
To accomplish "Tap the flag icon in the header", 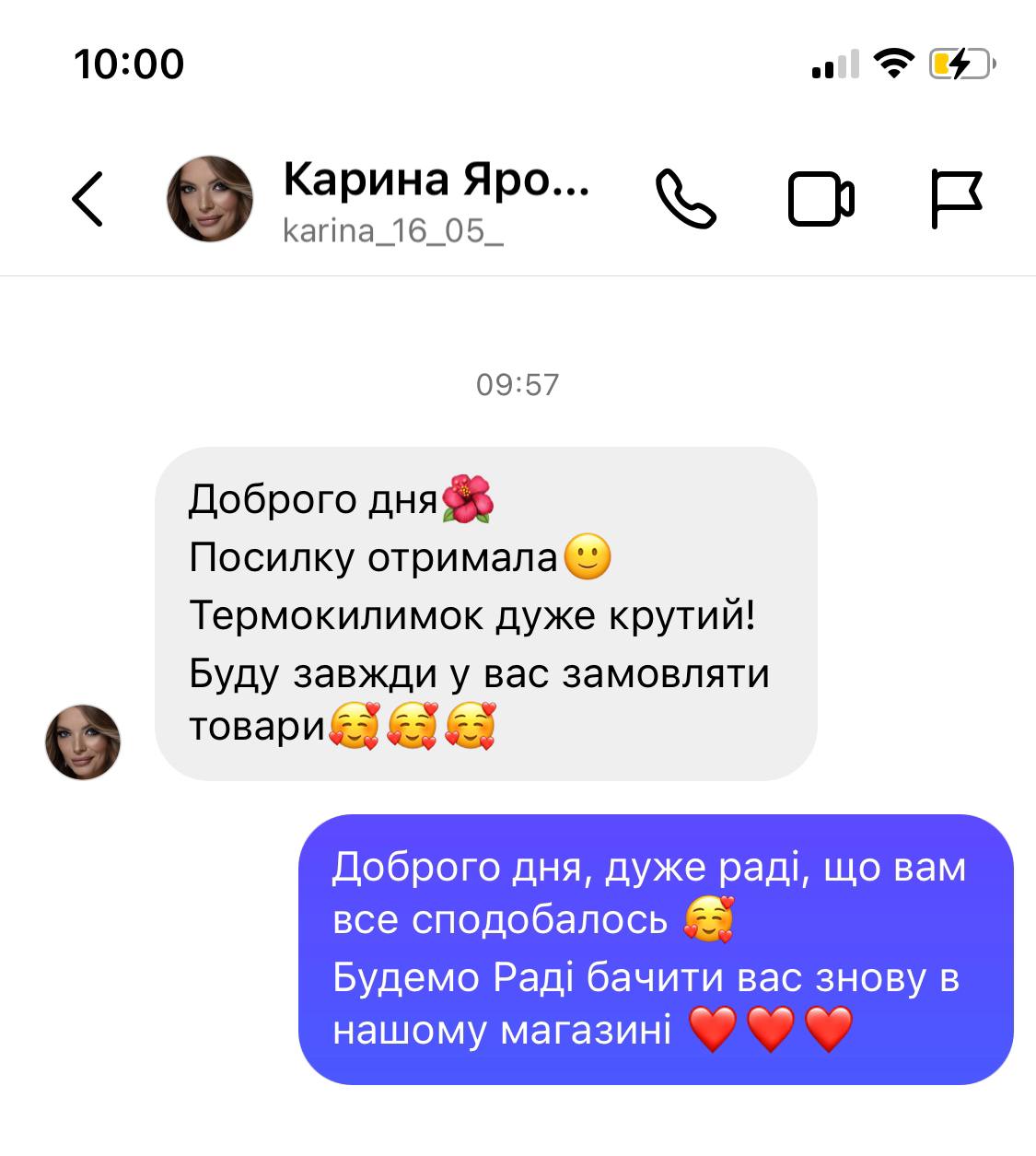I will (956, 199).
